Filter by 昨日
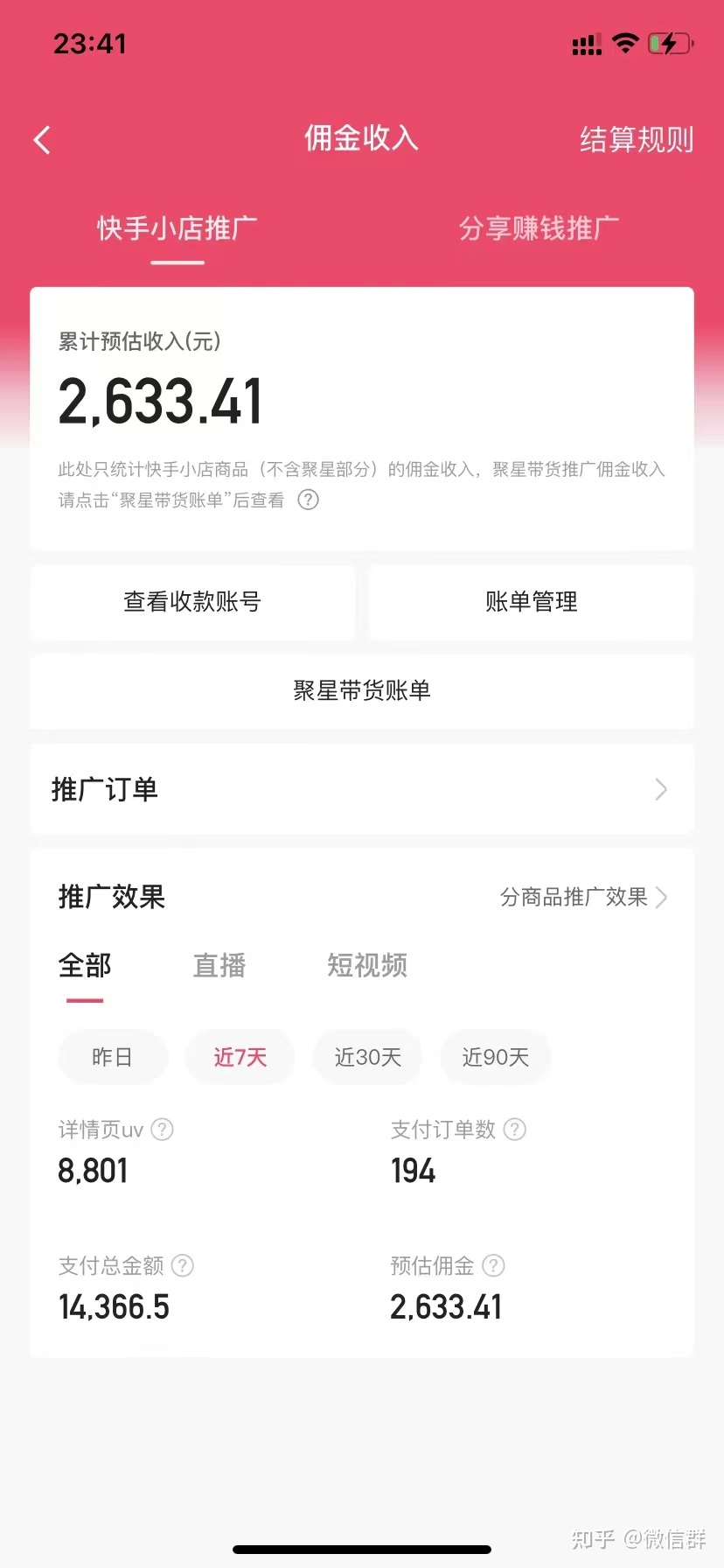 112,1058
